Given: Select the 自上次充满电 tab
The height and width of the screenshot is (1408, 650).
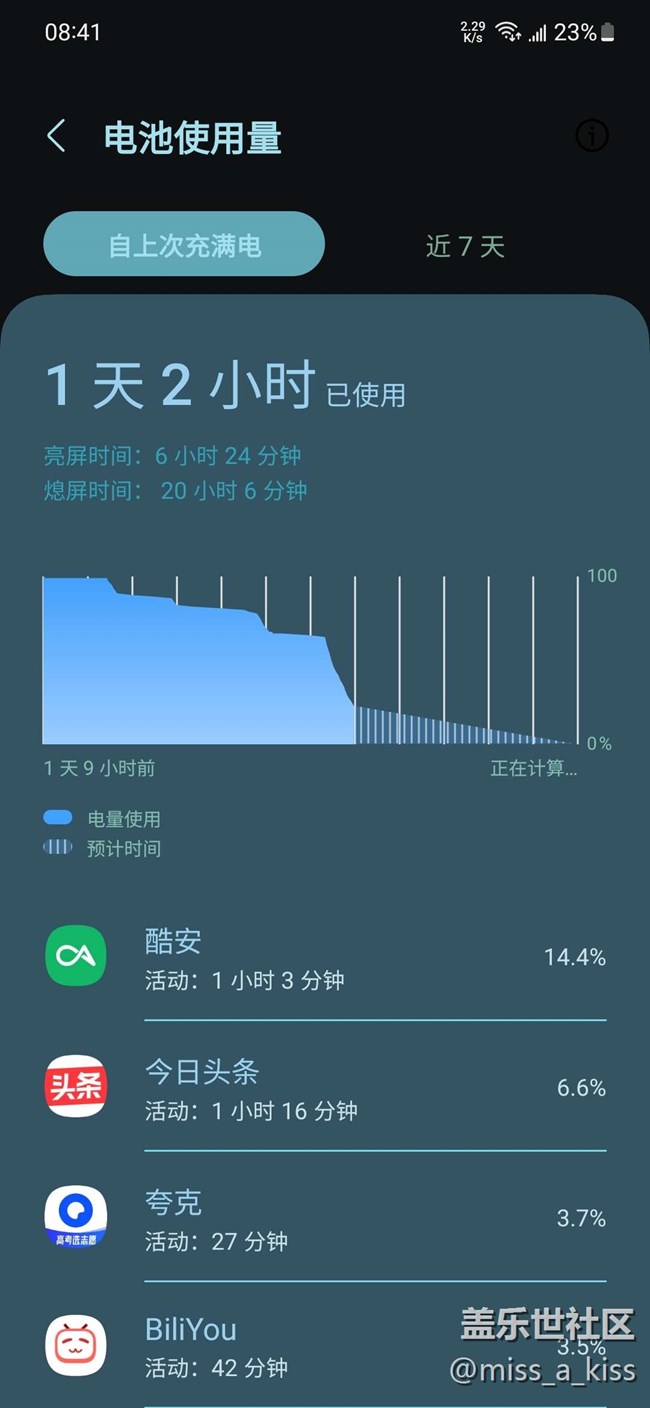Looking at the screenshot, I should tap(184, 244).
